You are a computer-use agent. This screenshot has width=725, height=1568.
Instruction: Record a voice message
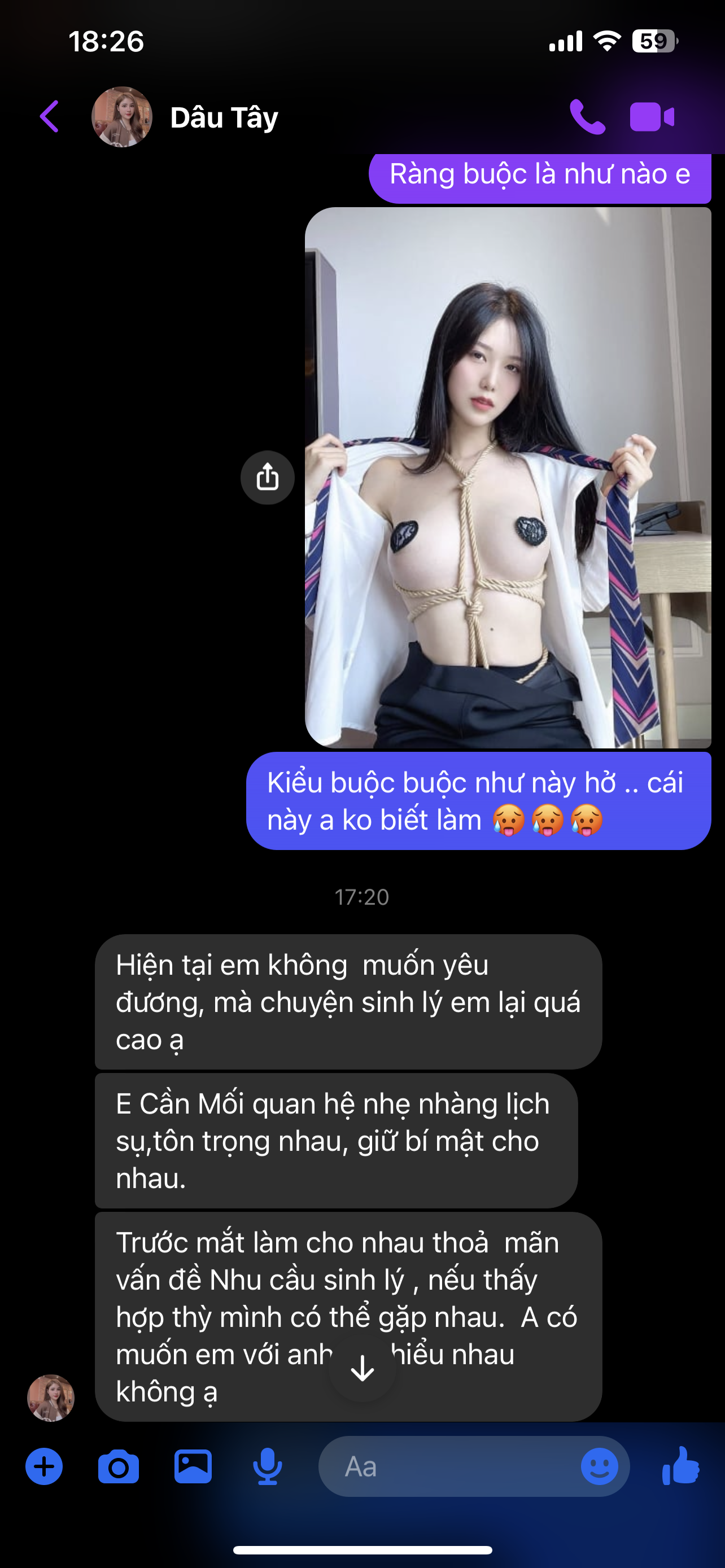coord(267,1467)
